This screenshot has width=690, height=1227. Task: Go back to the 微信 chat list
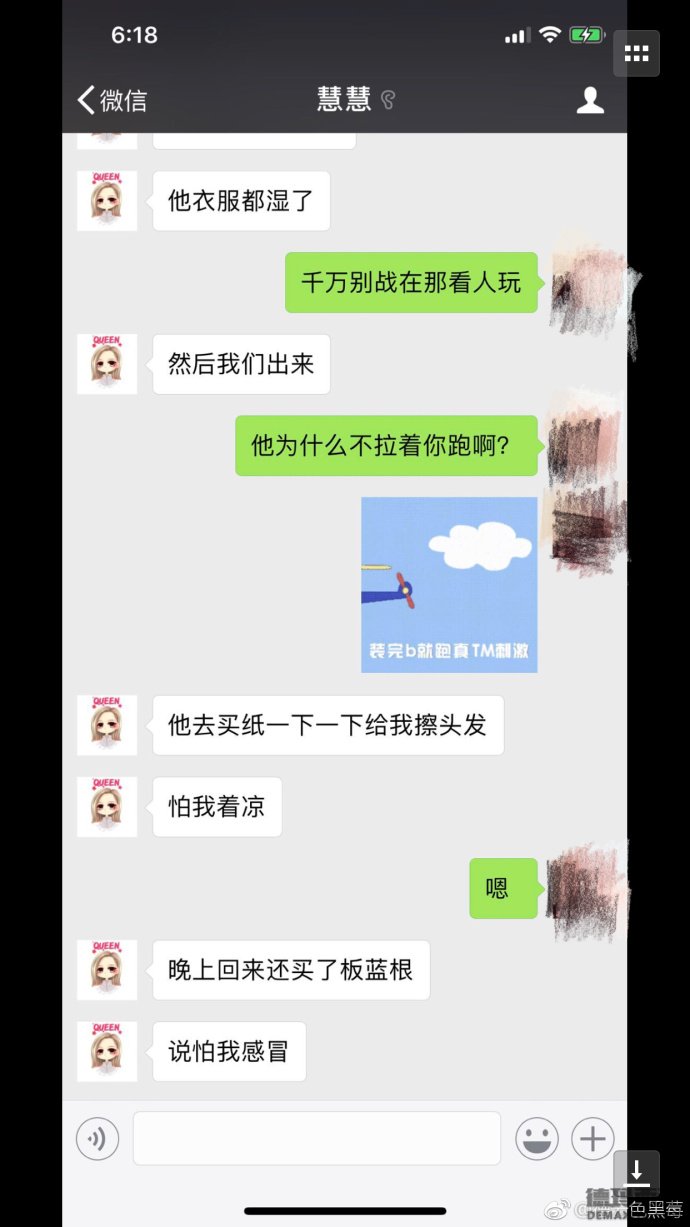pyautogui.click(x=111, y=100)
